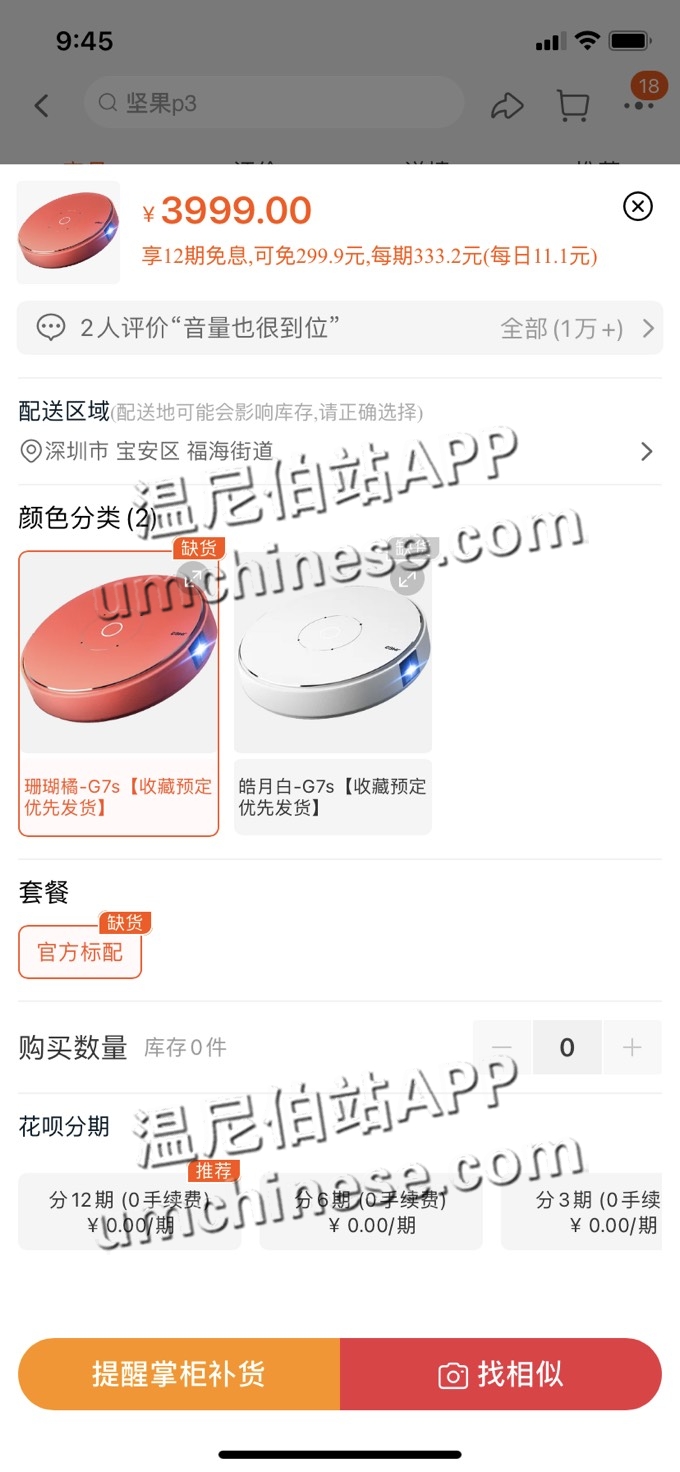
Task: Close the product options sheet
Action: tap(638, 206)
